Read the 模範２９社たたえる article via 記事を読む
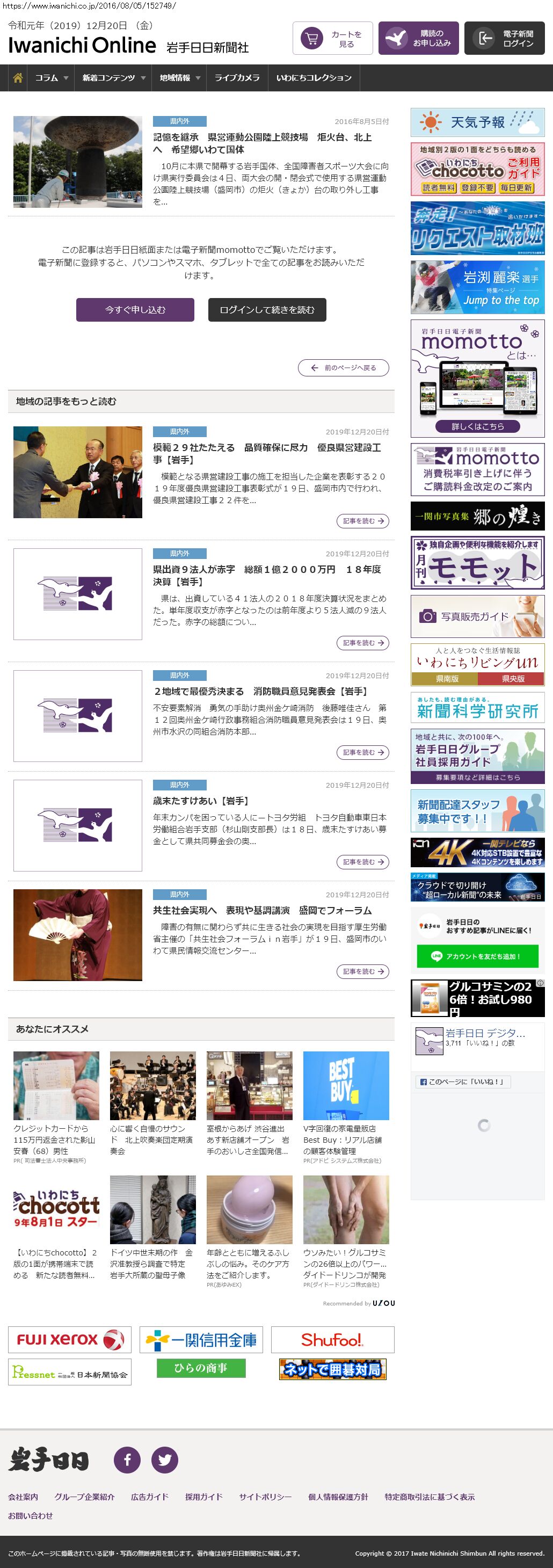 click(362, 521)
